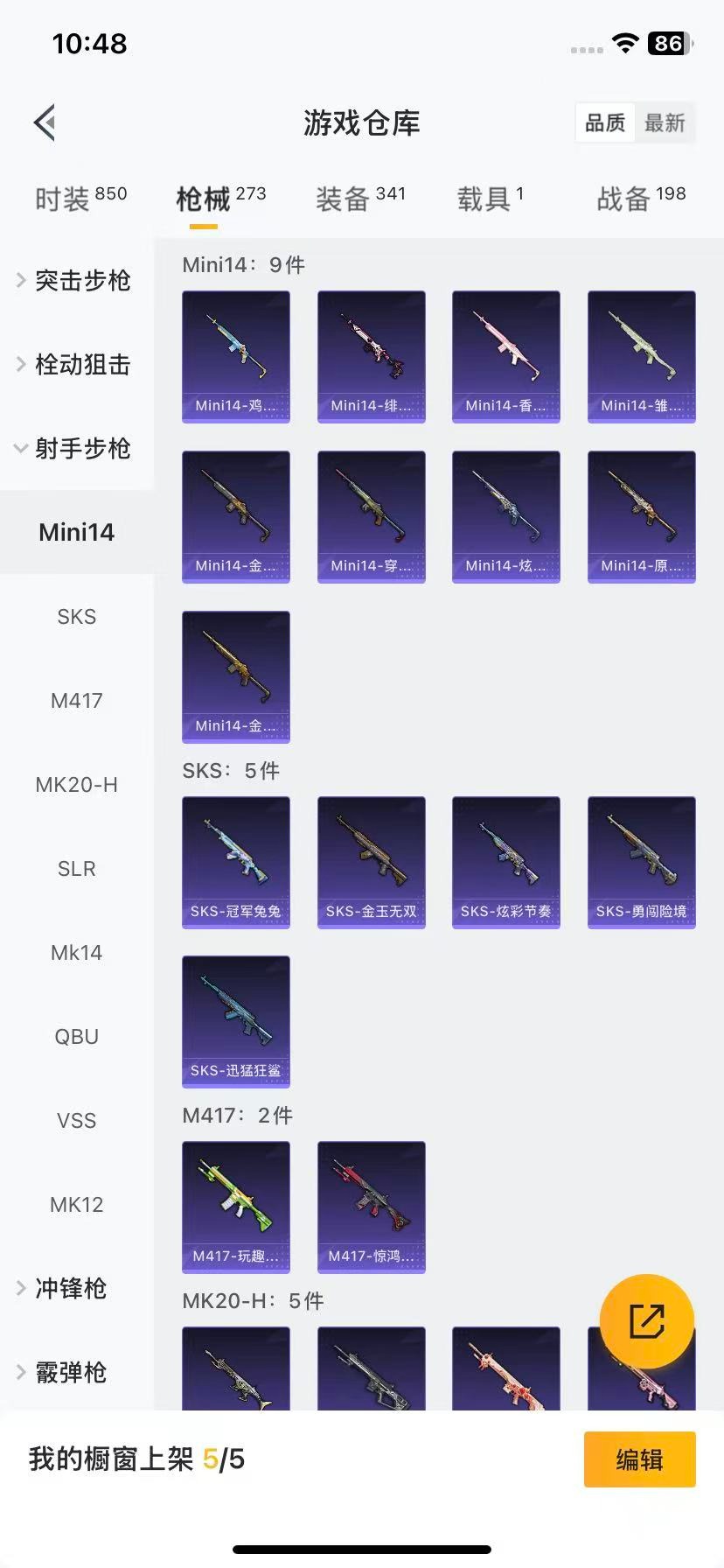Sort by 品质
The image size is (724, 1568).
click(x=605, y=122)
